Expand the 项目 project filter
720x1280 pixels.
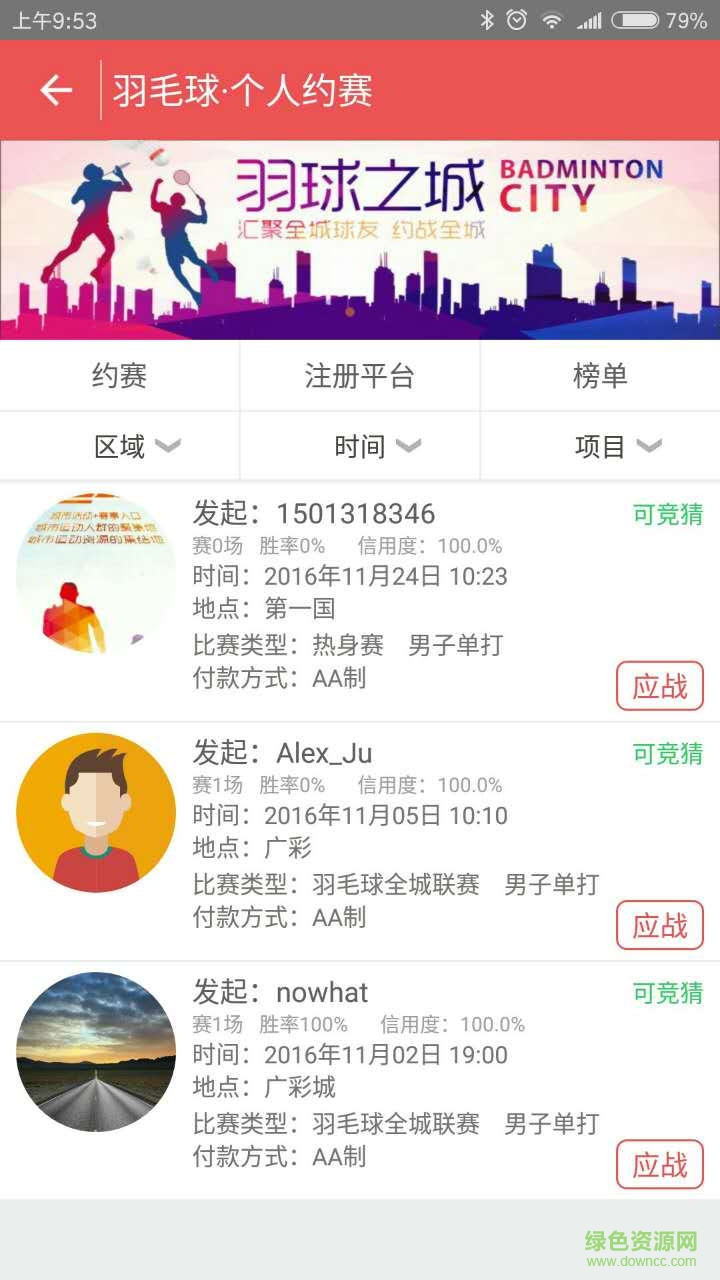614,446
